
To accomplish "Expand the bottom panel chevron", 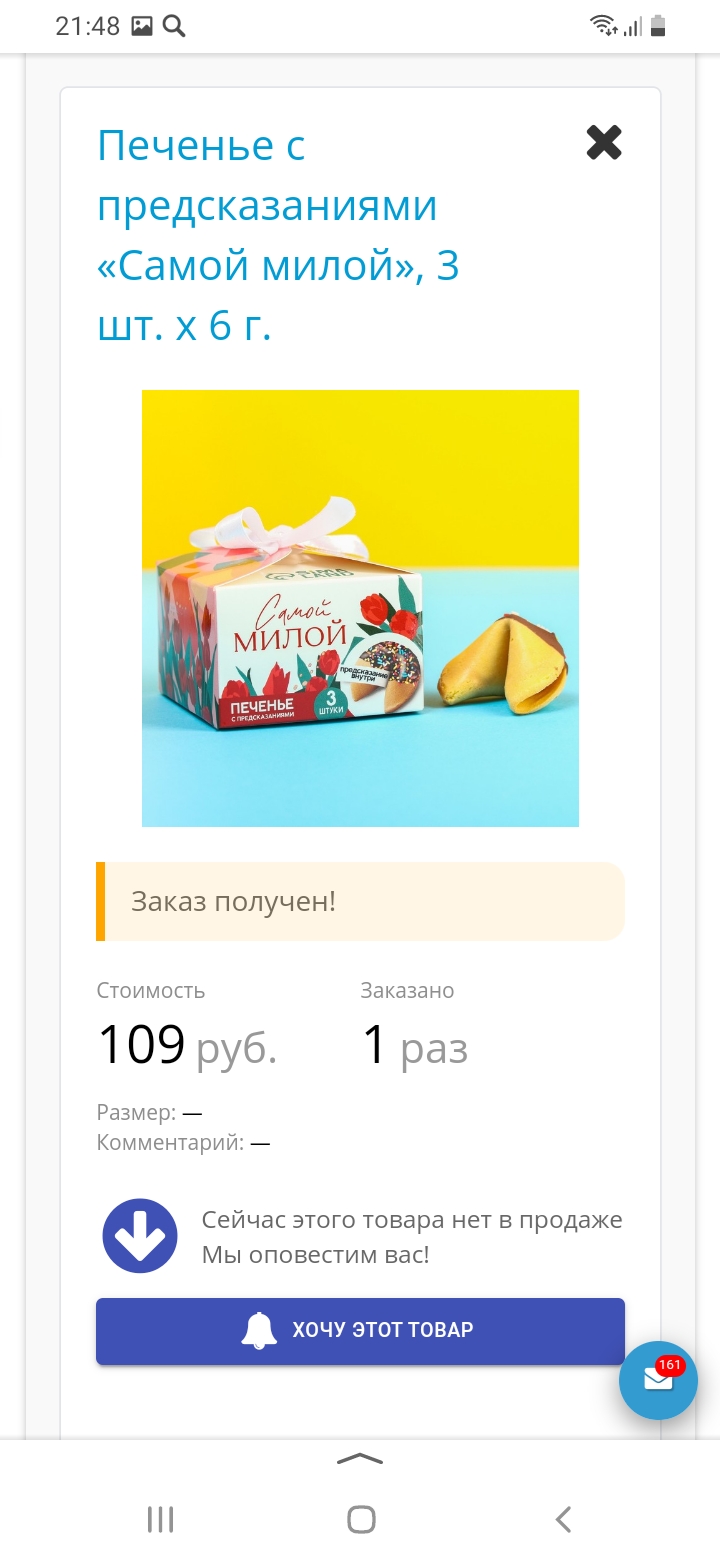I will pyautogui.click(x=360, y=1459).
